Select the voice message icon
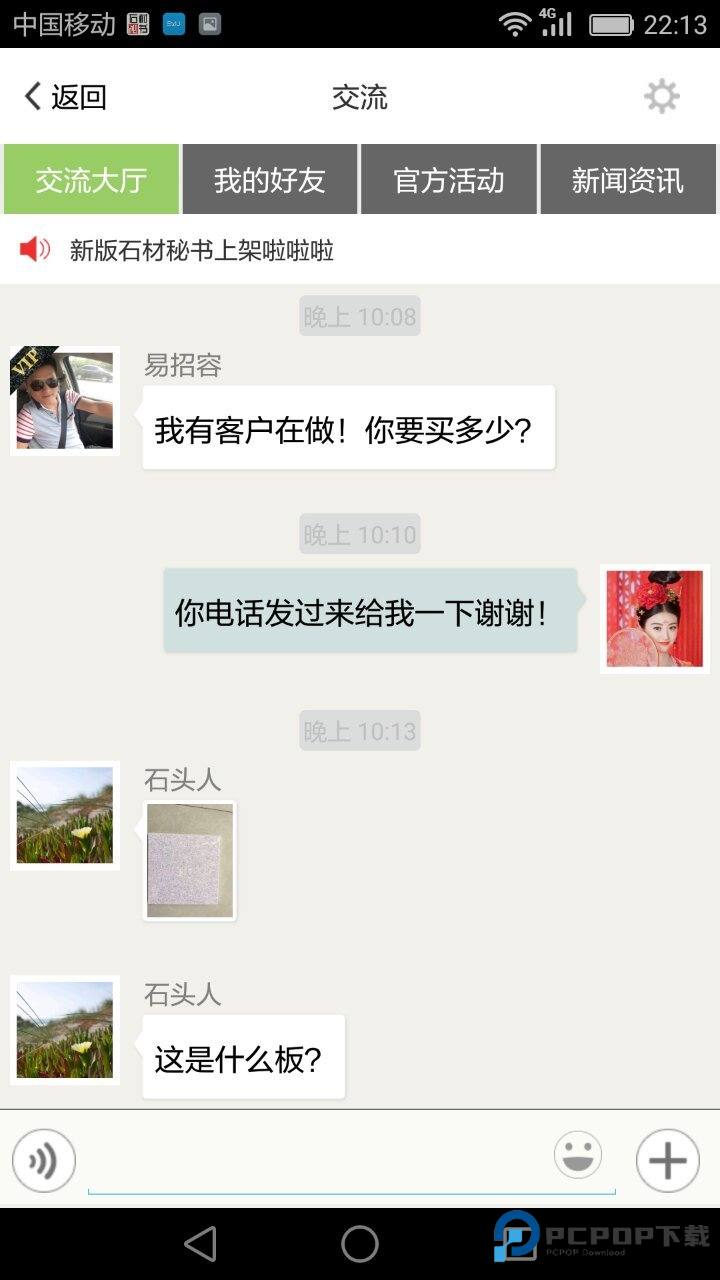The height and width of the screenshot is (1280, 720). [x=43, y=1159]
